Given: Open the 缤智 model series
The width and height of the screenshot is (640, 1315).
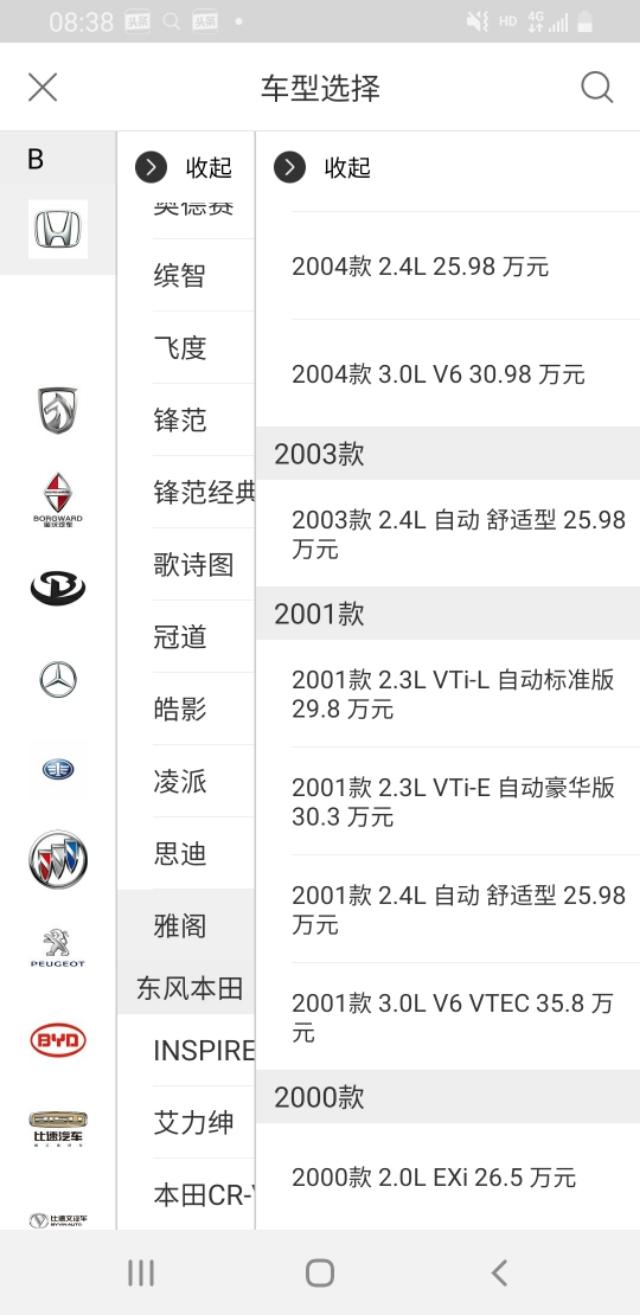Looking at the screenshot, I should coord(181,276).
